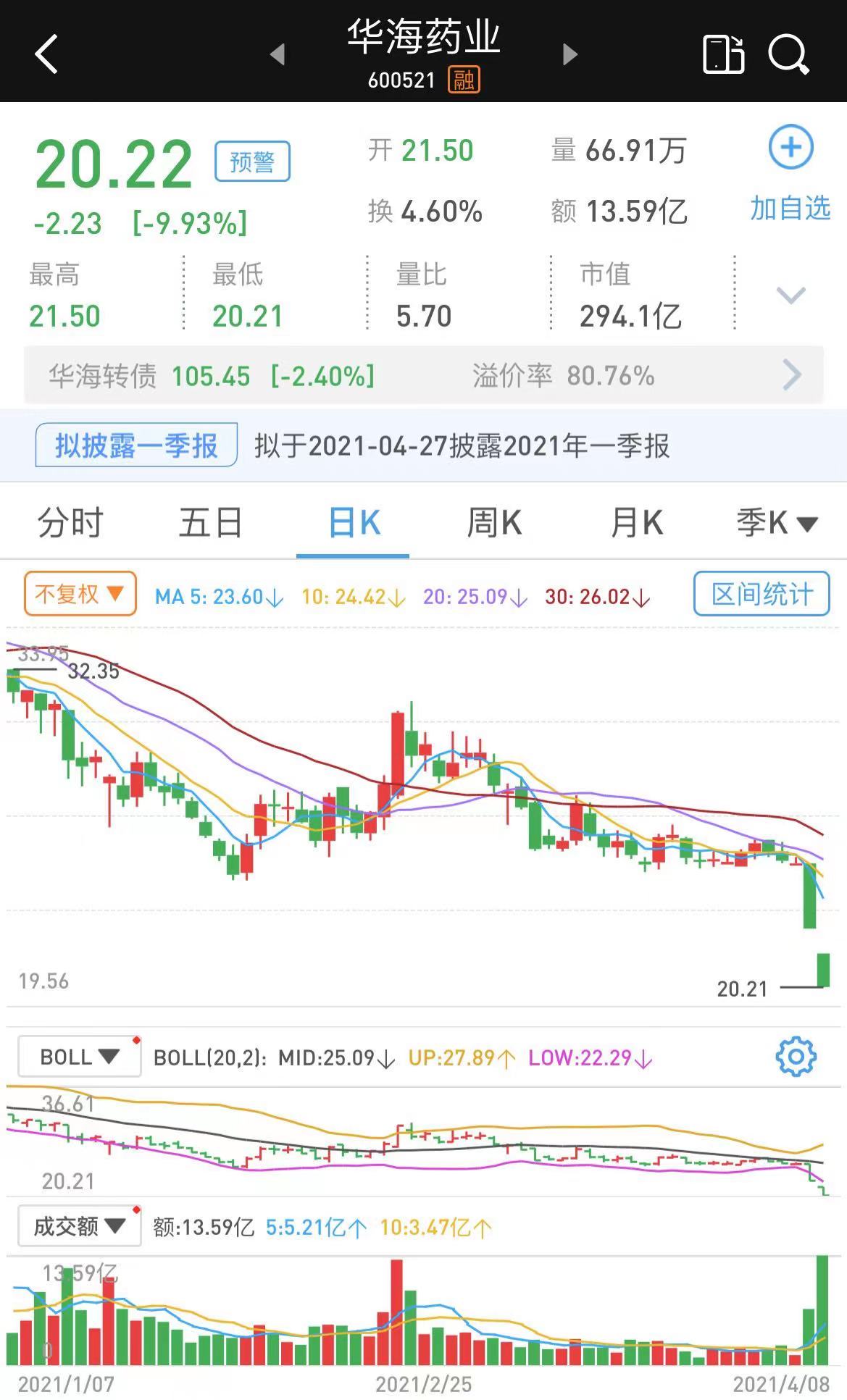Add stock to watchlist via 加自选
The width and height of the screenshot is (847, 1400).
[x=790, y=174]
